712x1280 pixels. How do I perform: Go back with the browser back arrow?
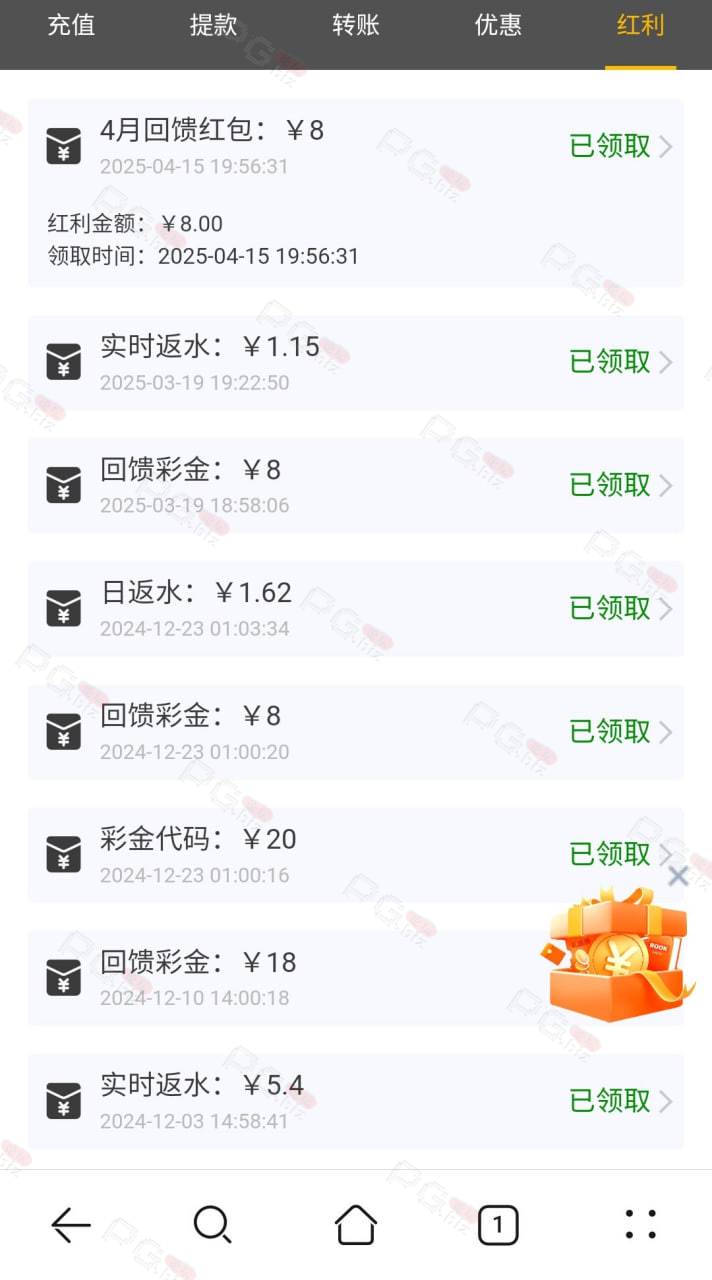click(71, 1224)
